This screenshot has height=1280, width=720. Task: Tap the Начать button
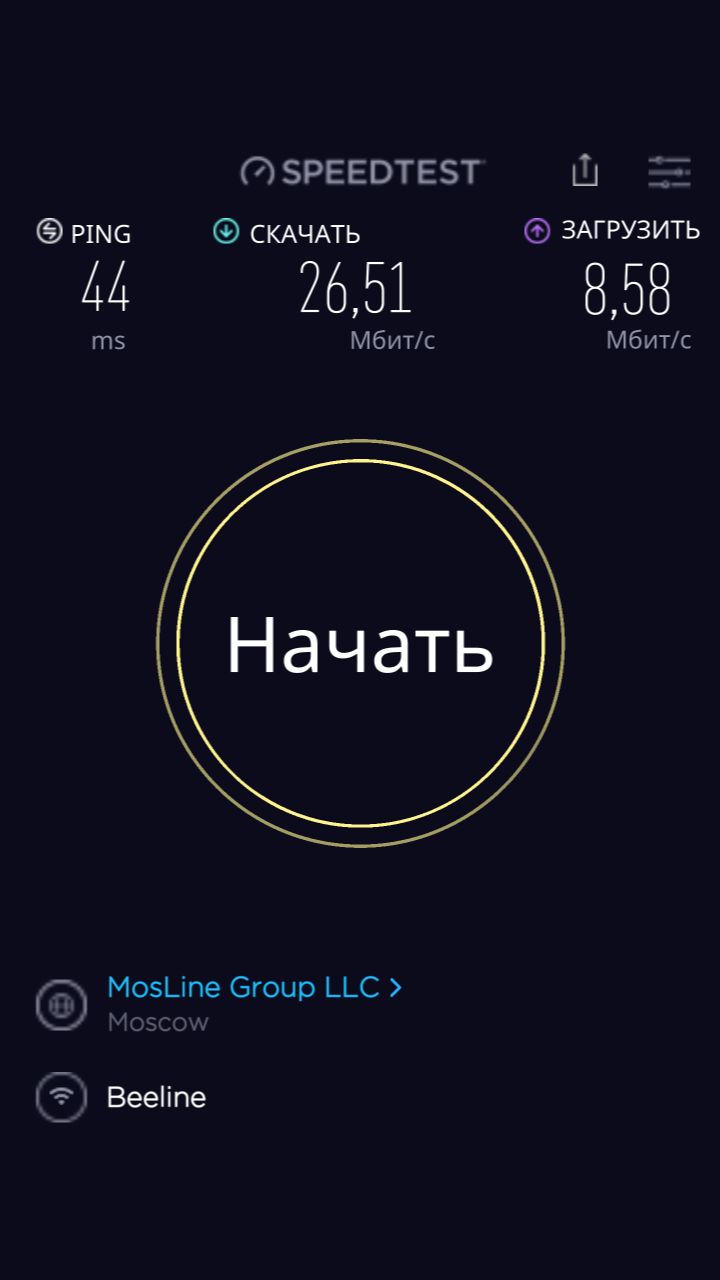(x=360, y=643)
